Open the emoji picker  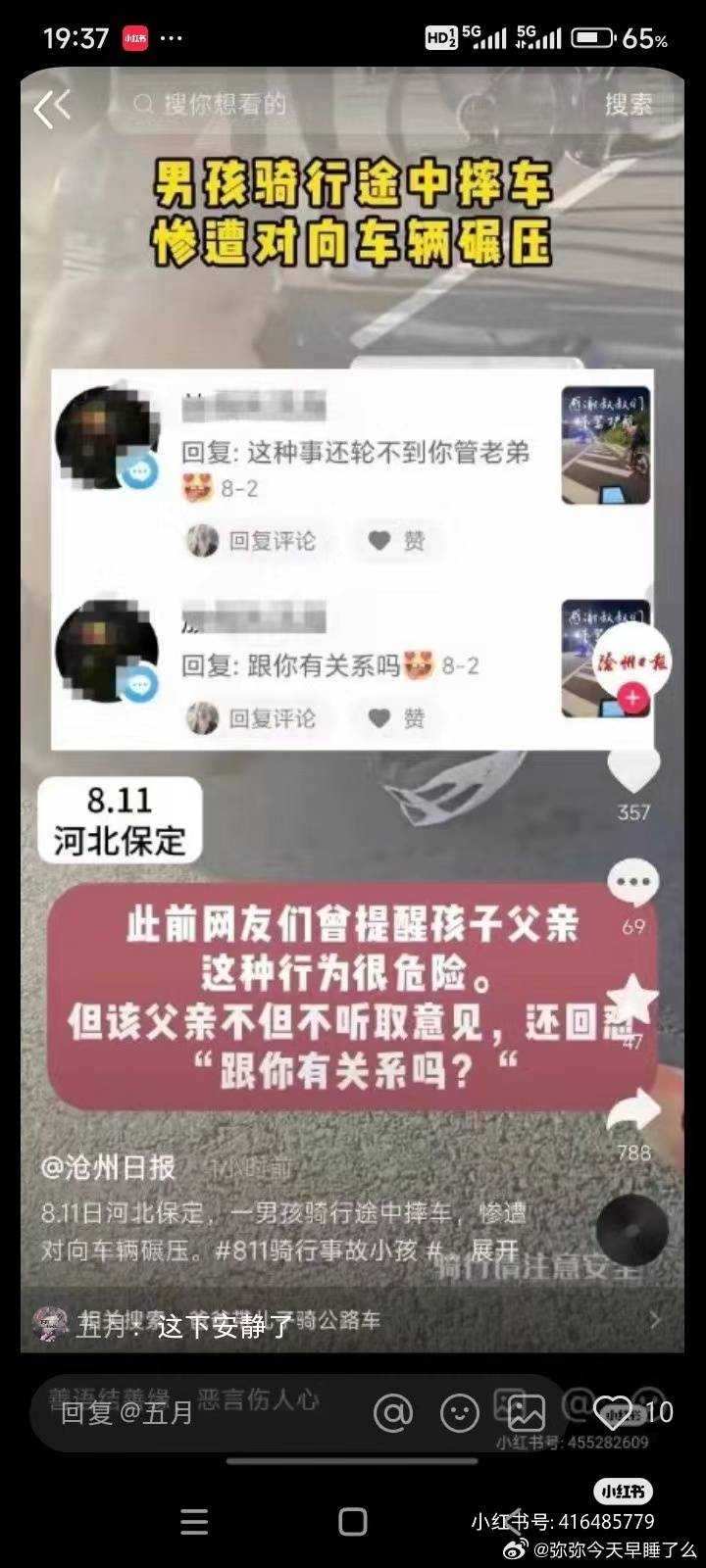tap(460, 1412)
